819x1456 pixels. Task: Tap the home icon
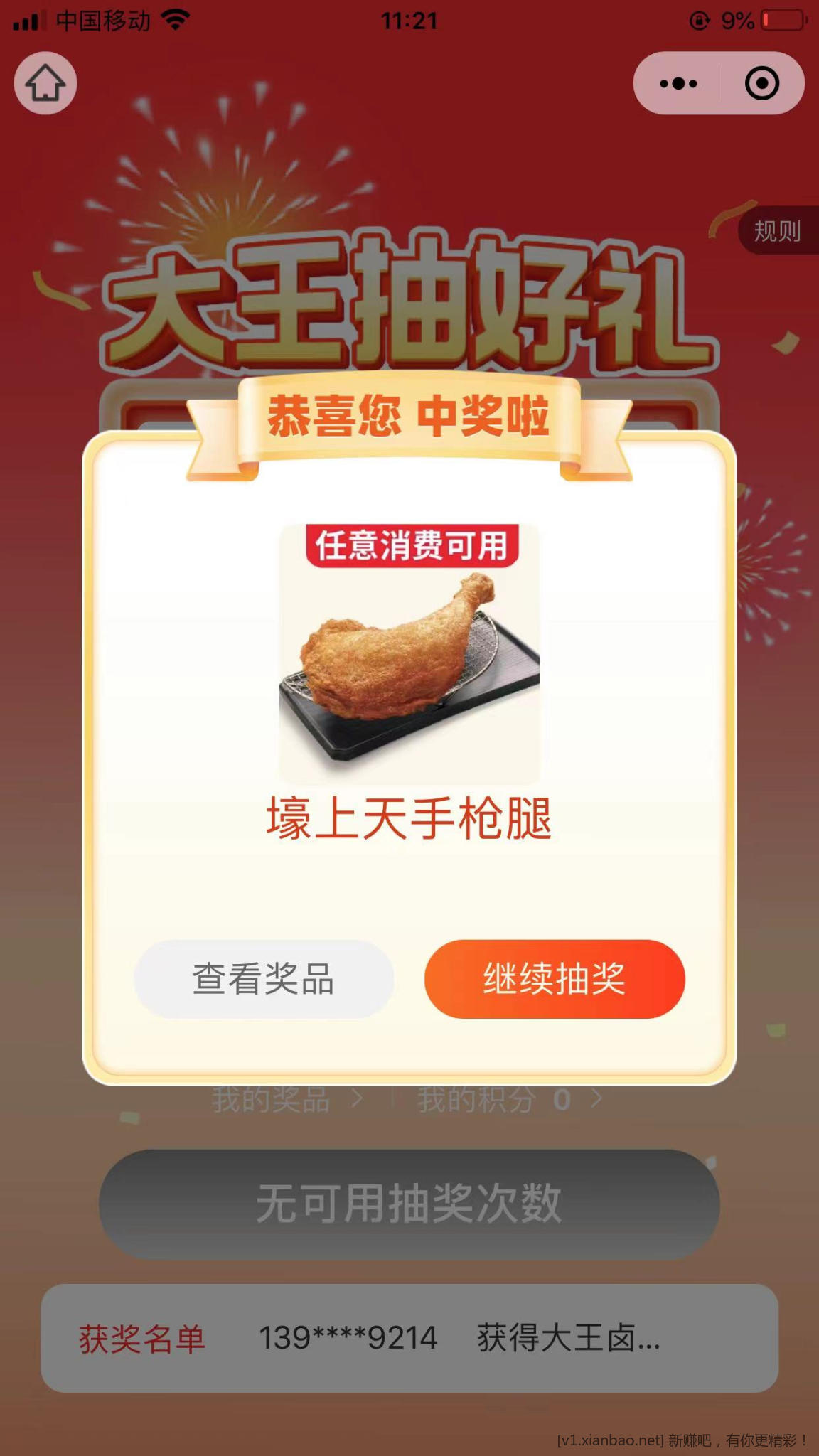tap(45, 83)
